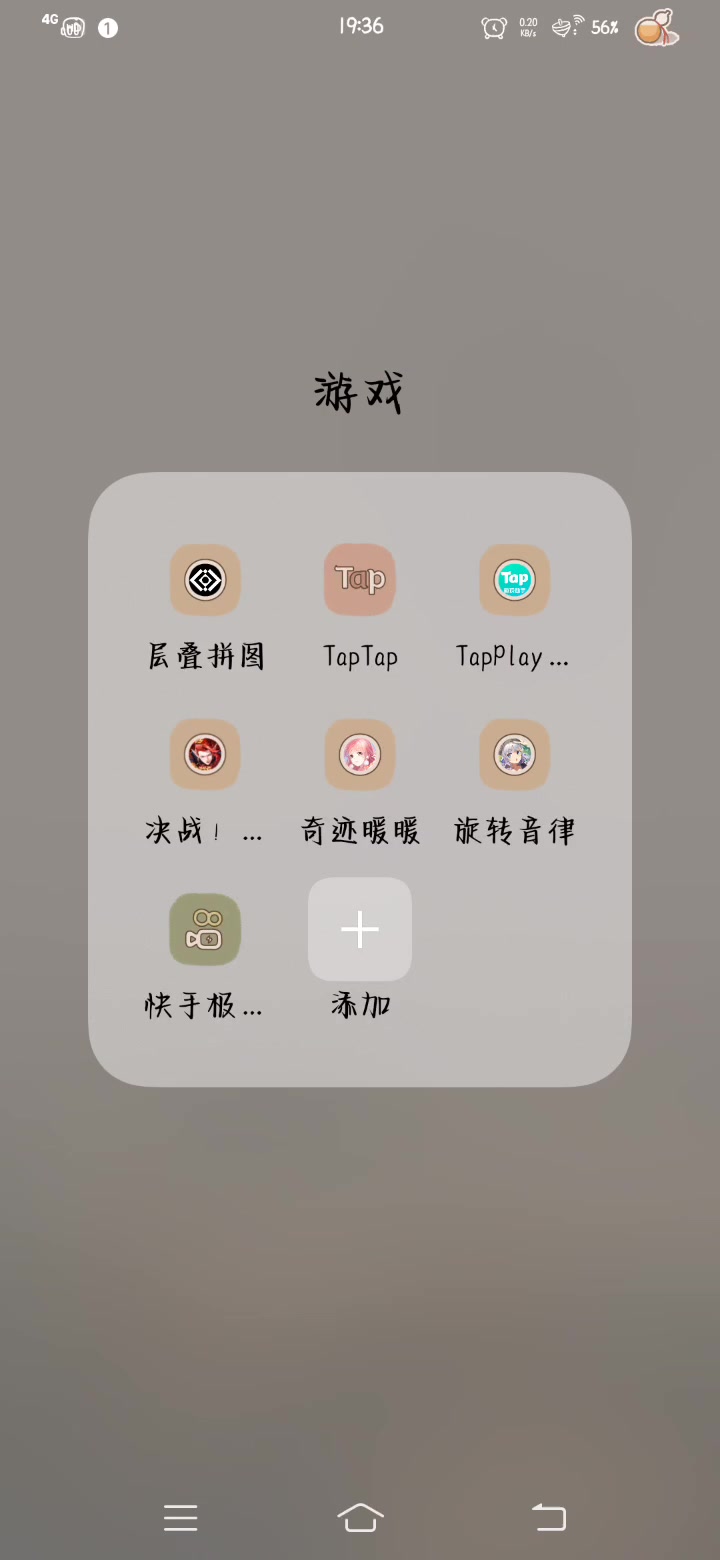Open 奇迹暖暖 game

pyautogui.click(x=360, y=754)
